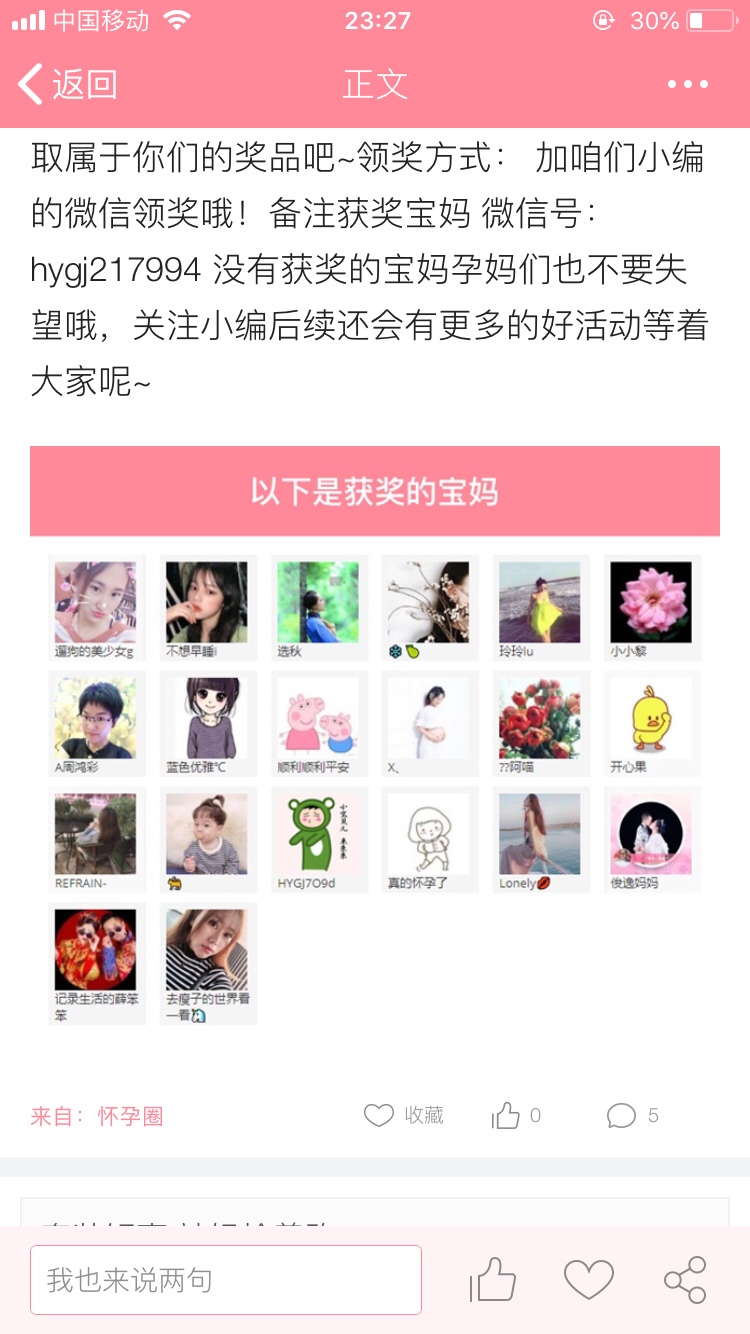Open the three-dot overflow menu
Screen dimensions: 750x1334
pyautogui.click(x=688, y=84)
